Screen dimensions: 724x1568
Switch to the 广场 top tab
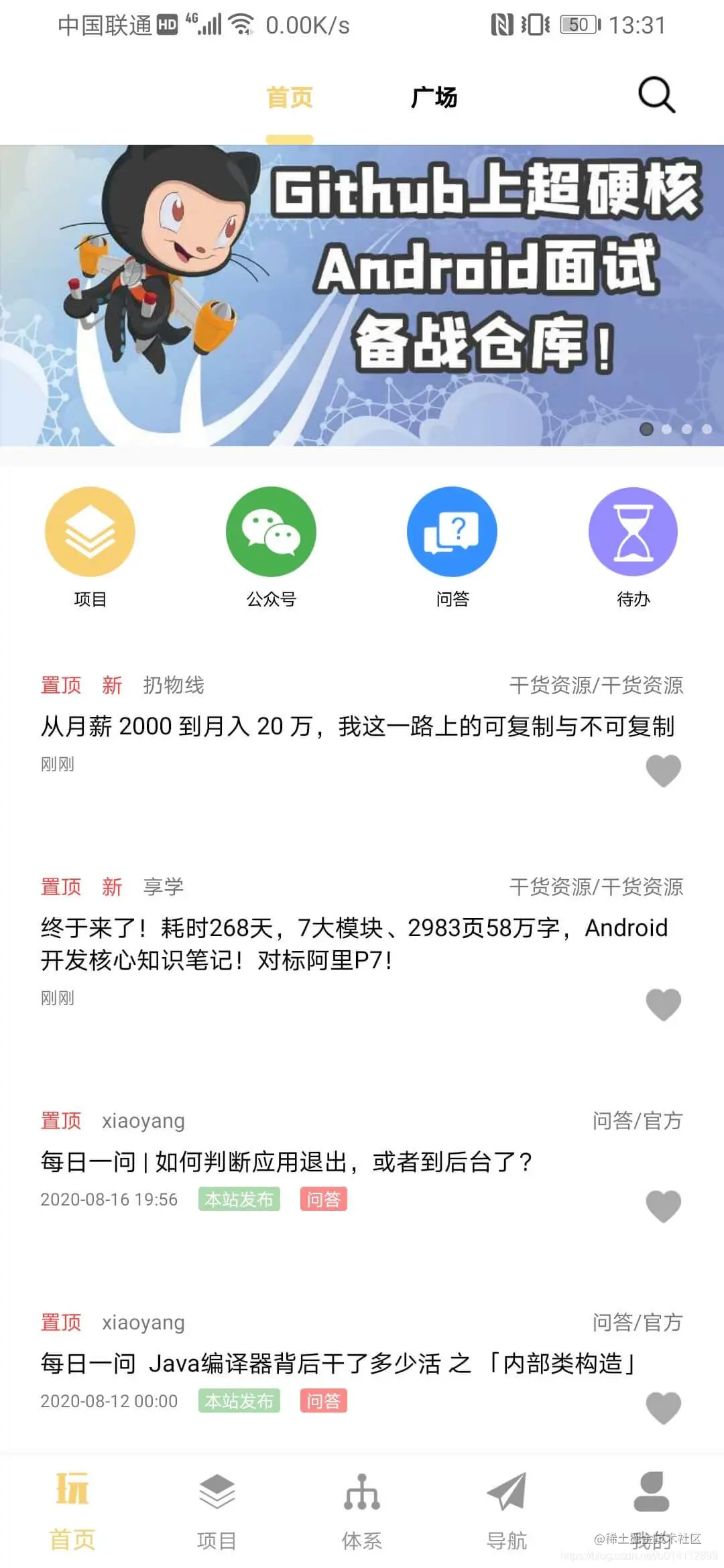(x=434, y=98)
